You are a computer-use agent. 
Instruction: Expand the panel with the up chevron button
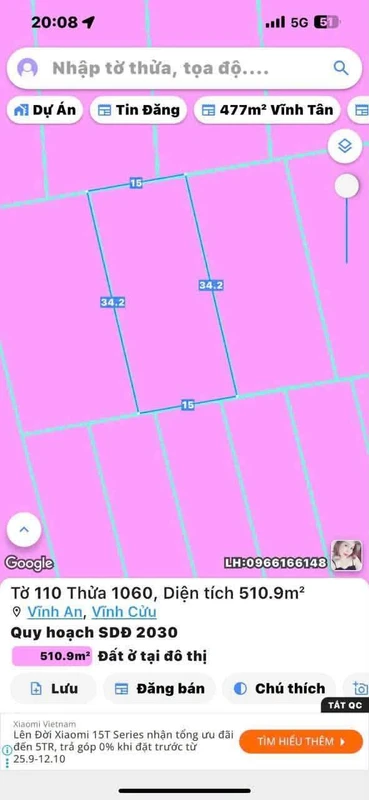24,530
